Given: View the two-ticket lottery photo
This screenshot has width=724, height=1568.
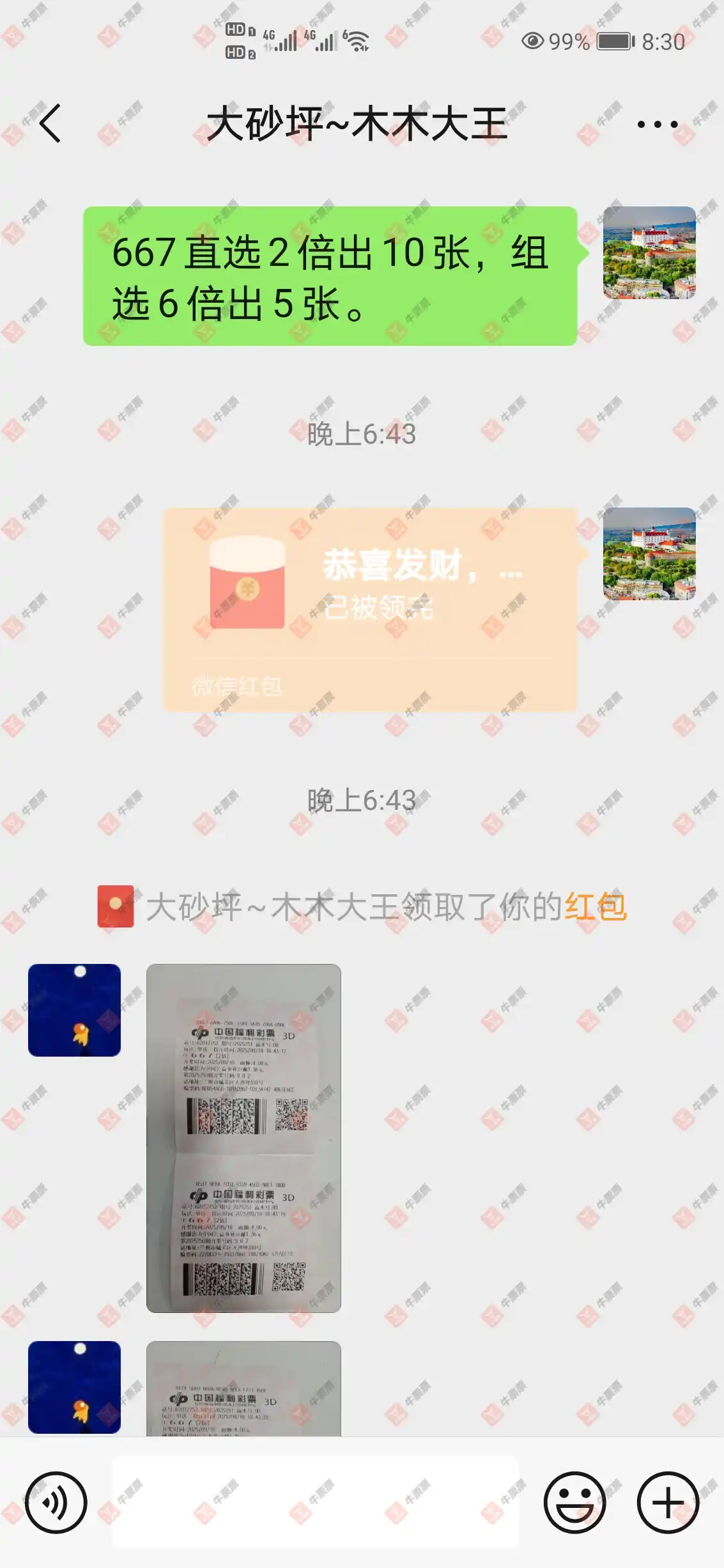Looking at the screenshot, I should (243, 1138).
